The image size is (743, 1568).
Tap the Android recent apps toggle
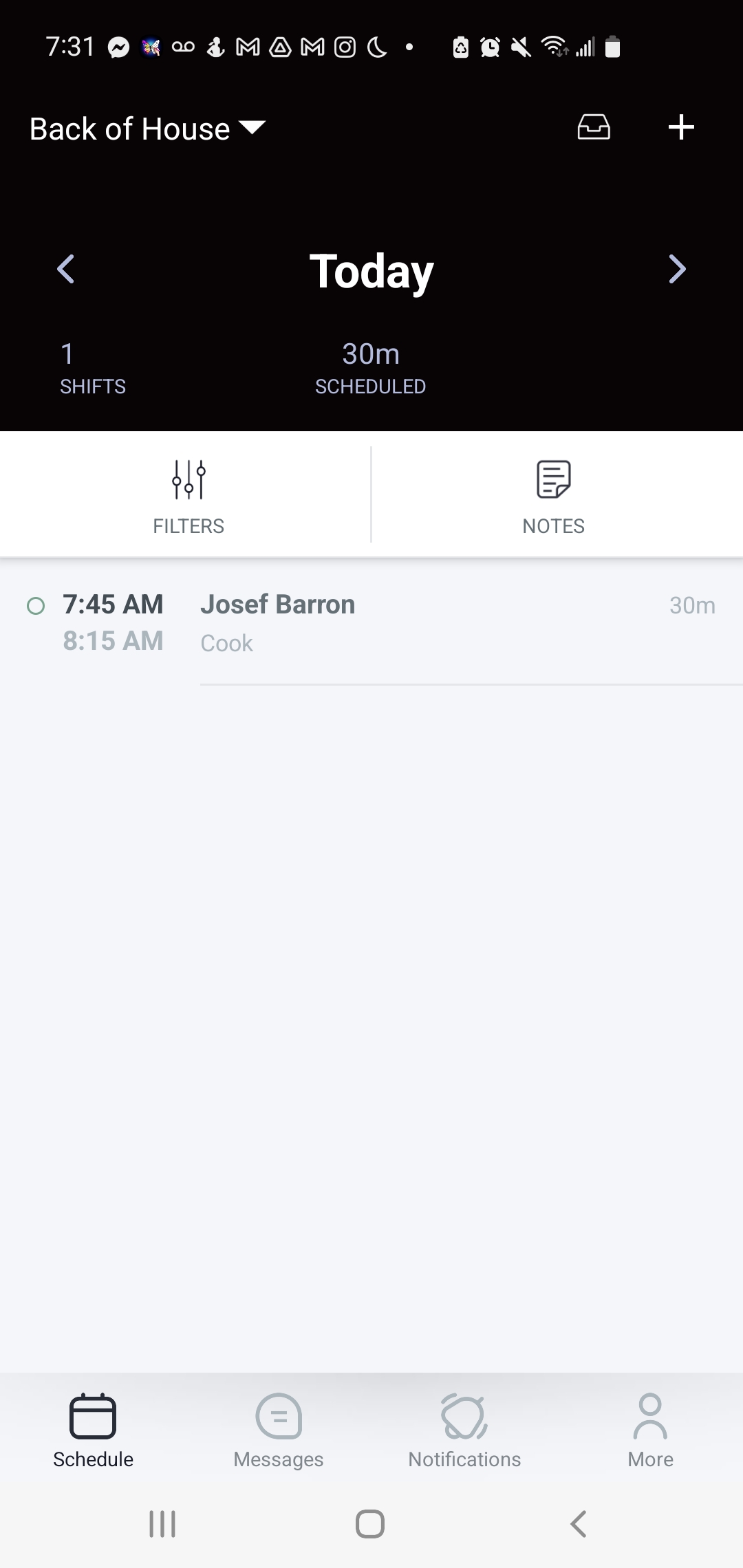(162, 1524)
